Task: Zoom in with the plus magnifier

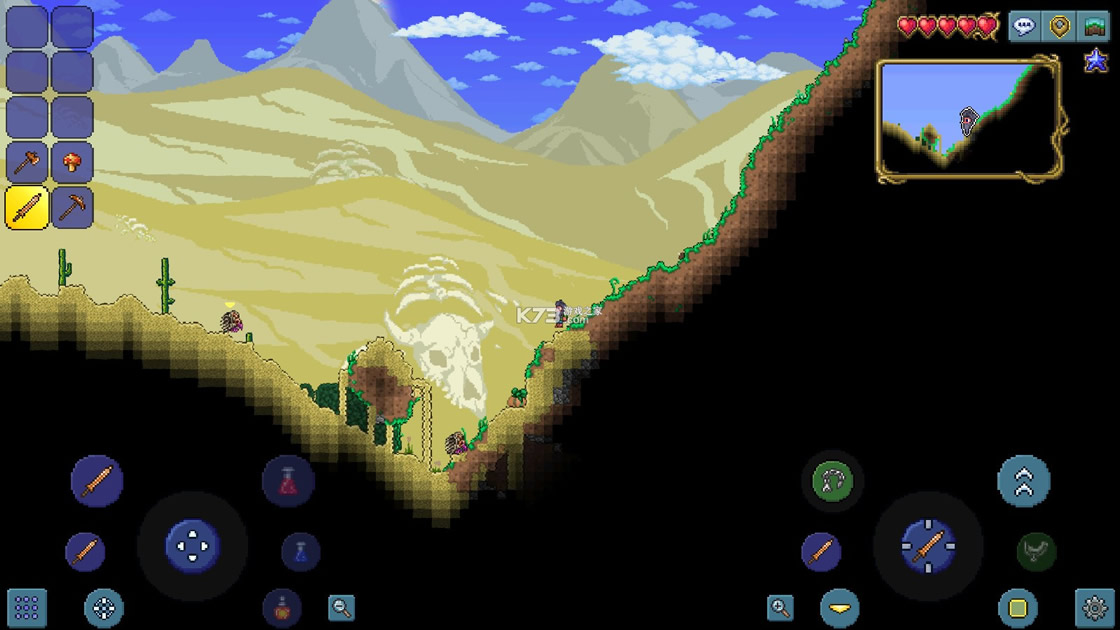Action: (780, 607)
